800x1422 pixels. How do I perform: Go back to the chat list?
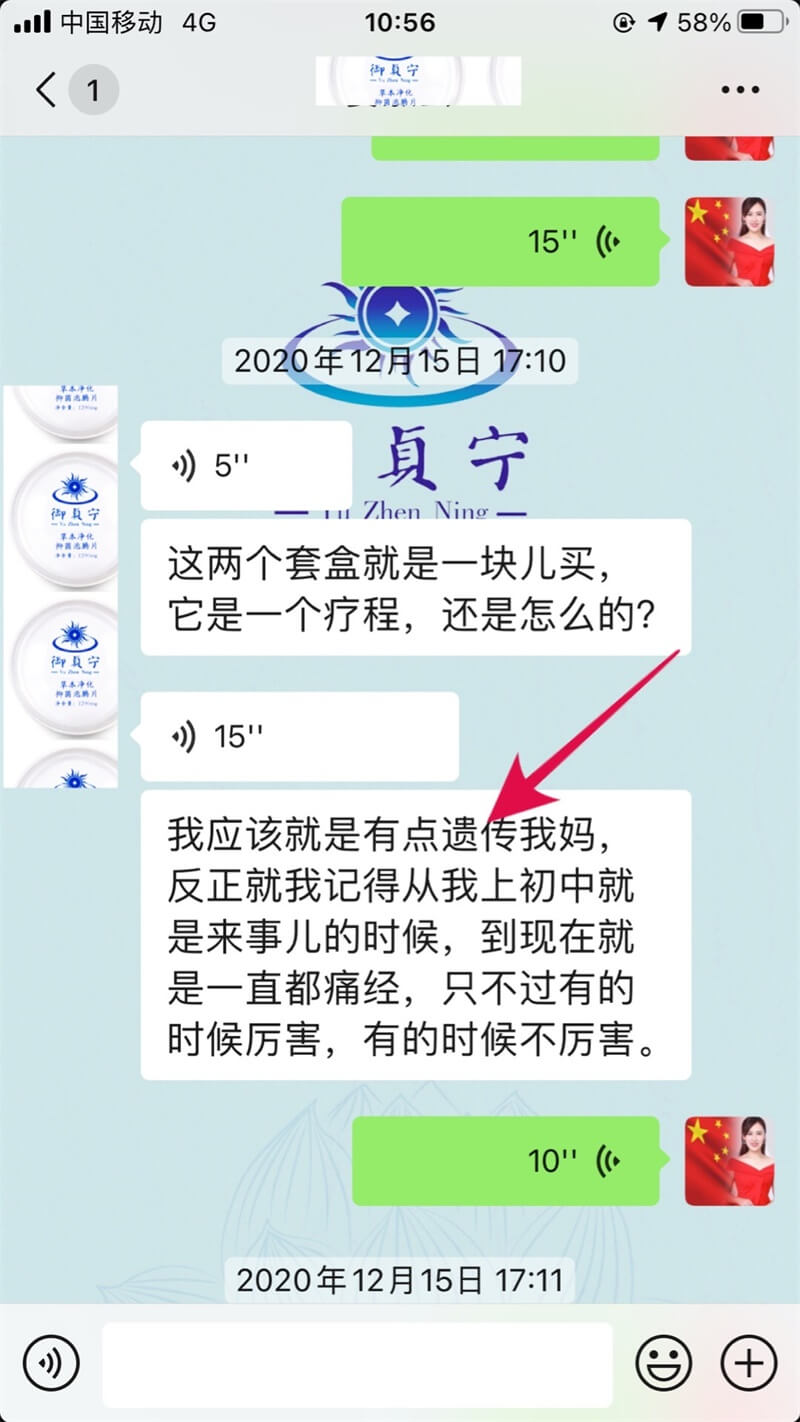tap(46, 91)
